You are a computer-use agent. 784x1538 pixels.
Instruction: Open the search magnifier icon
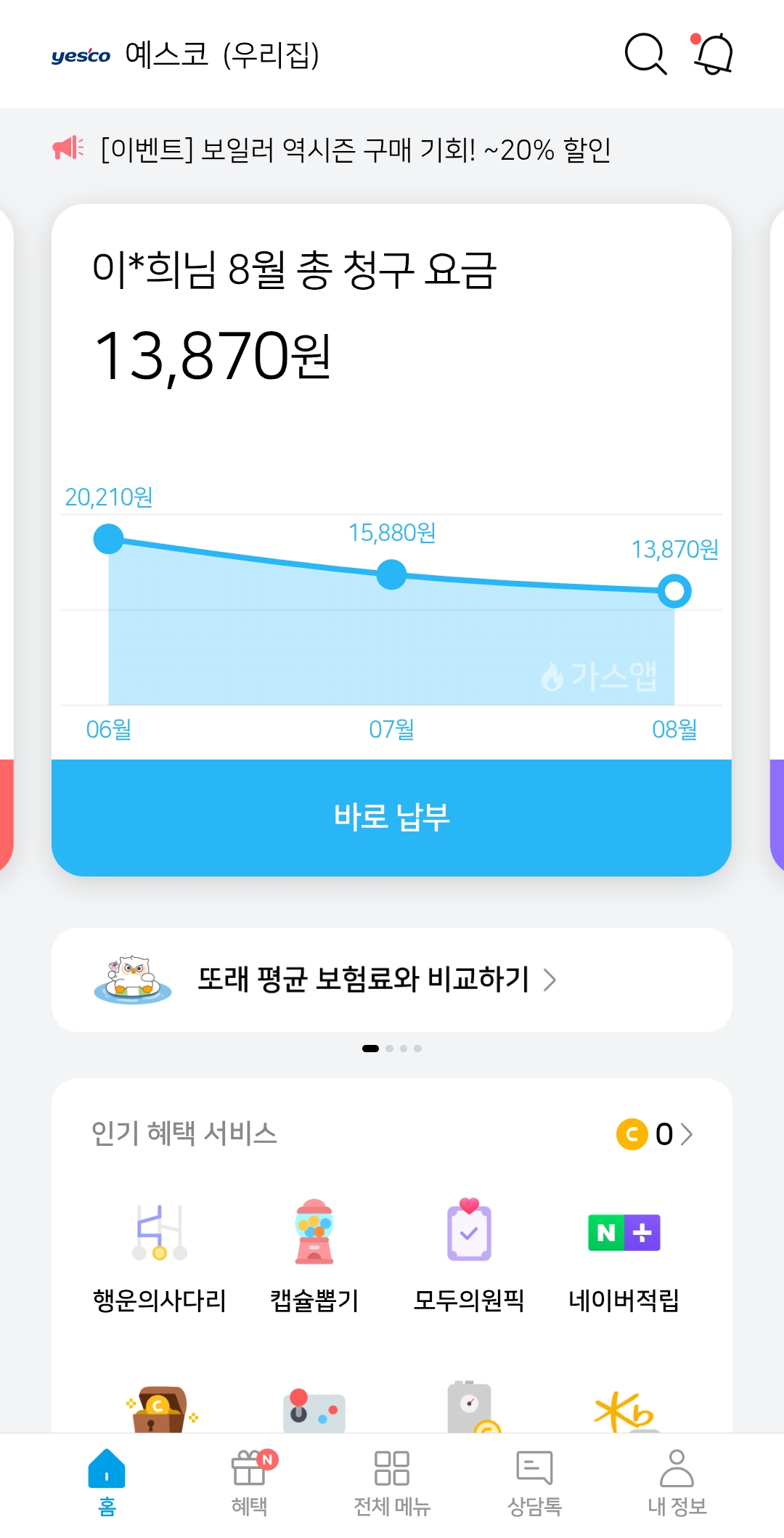[645, 54]
